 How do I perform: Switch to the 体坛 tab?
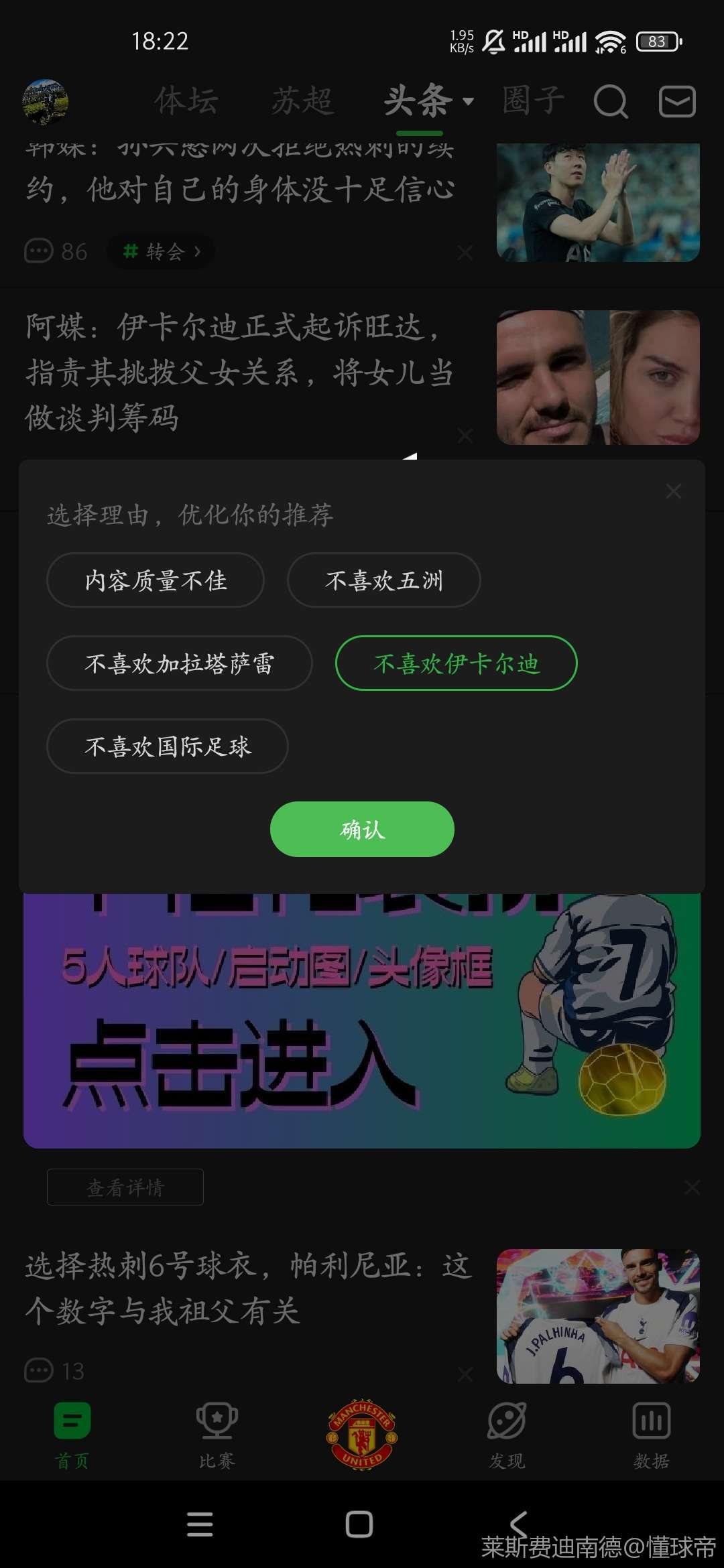[x=186, y=102]
